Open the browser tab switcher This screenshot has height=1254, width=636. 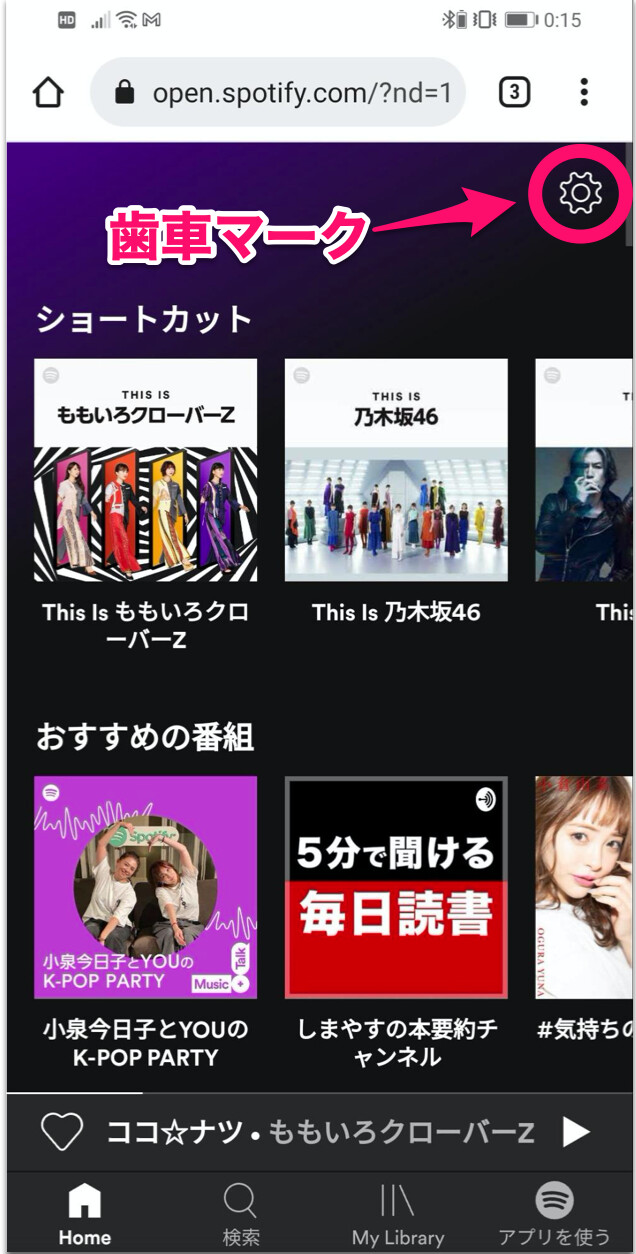[513, 93]
